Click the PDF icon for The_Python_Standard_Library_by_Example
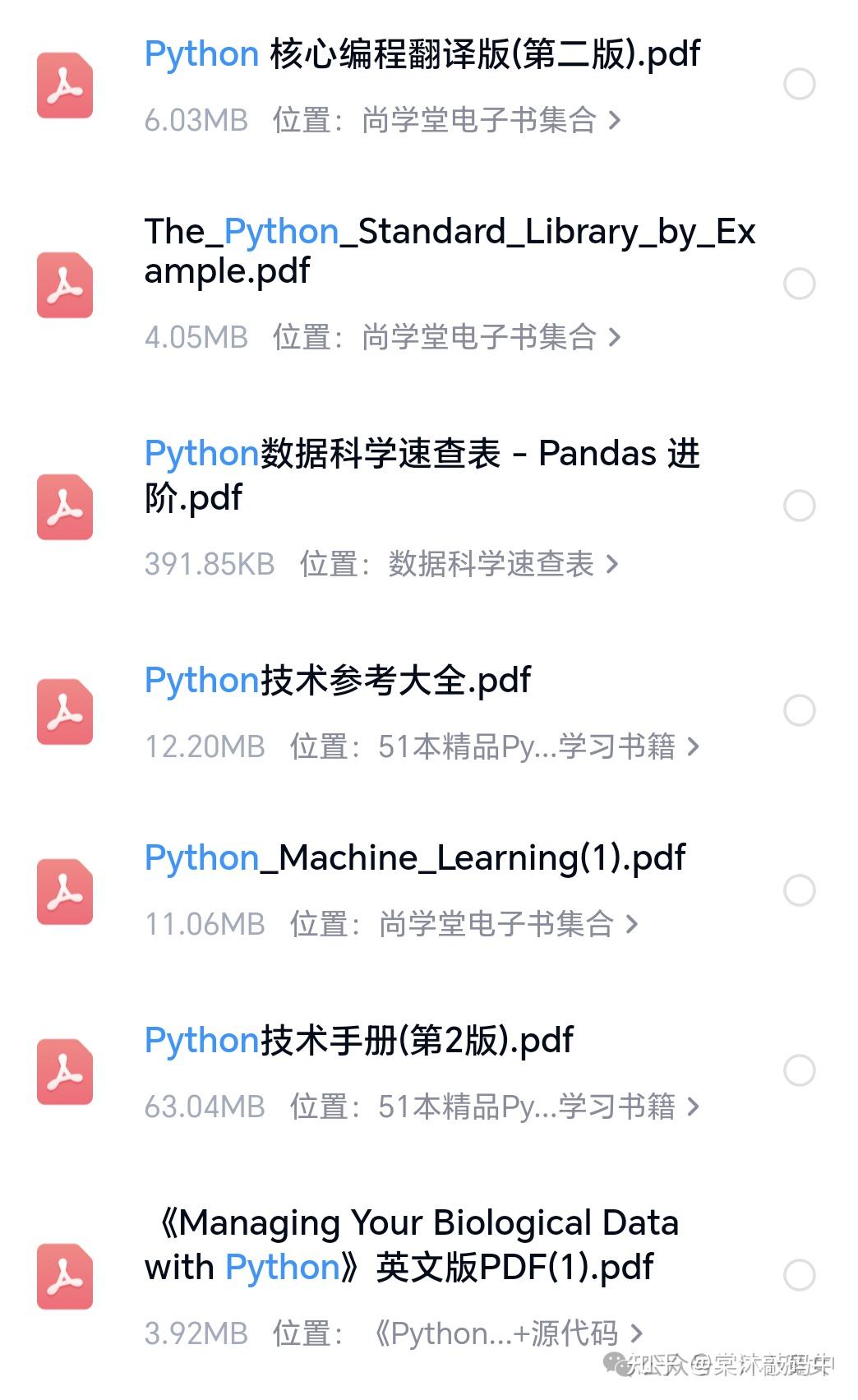This screenshot has height=1400, width=858. (x=64, y=285)
